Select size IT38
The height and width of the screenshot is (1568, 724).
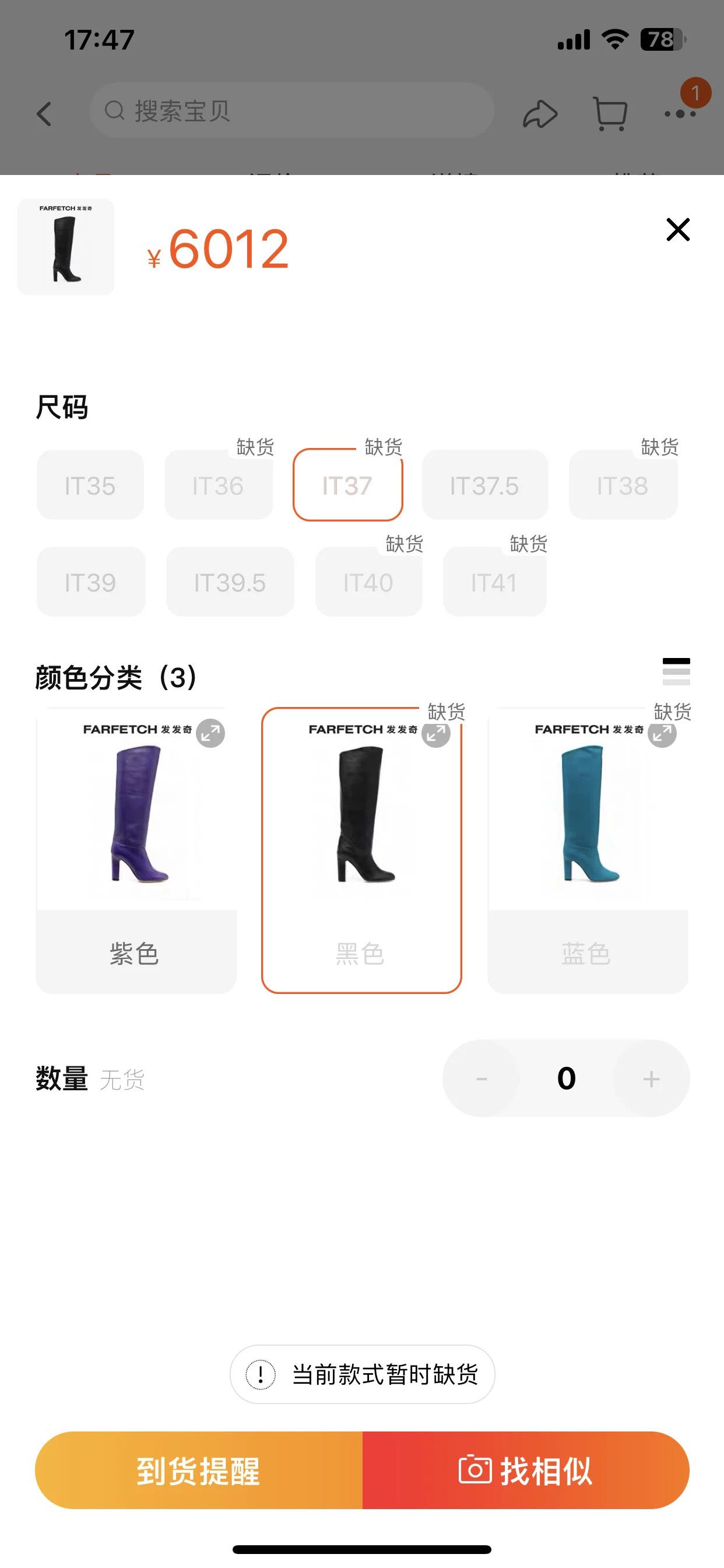pos(623,485)
